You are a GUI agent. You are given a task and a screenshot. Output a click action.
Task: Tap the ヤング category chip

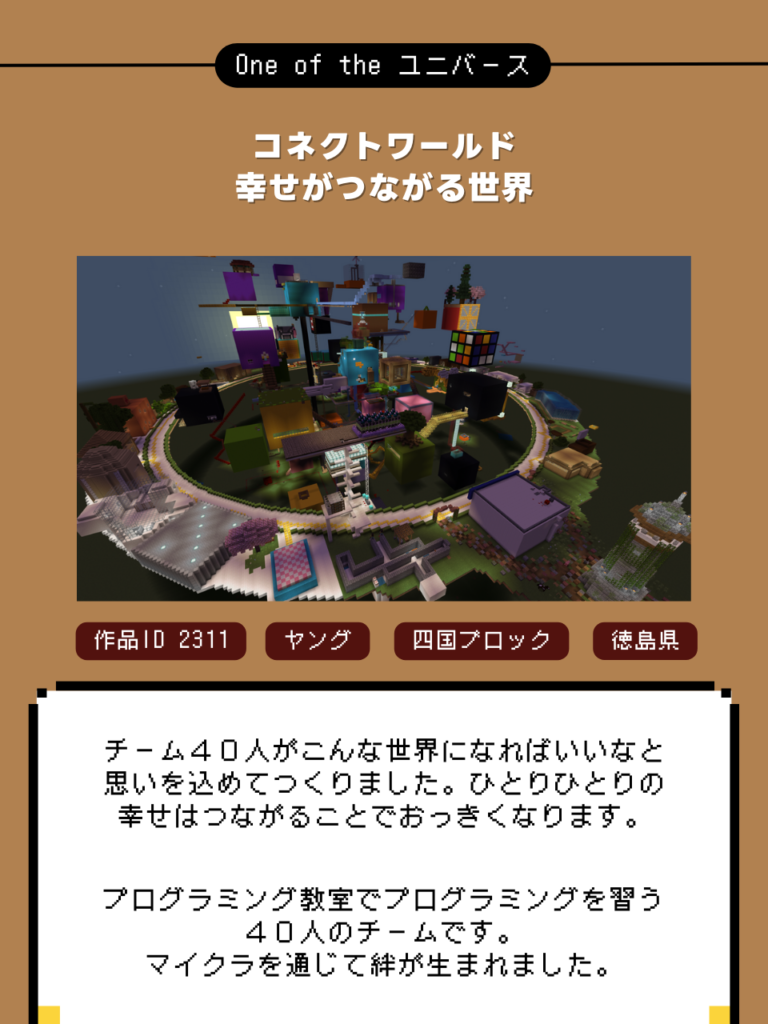coord(317,641)
